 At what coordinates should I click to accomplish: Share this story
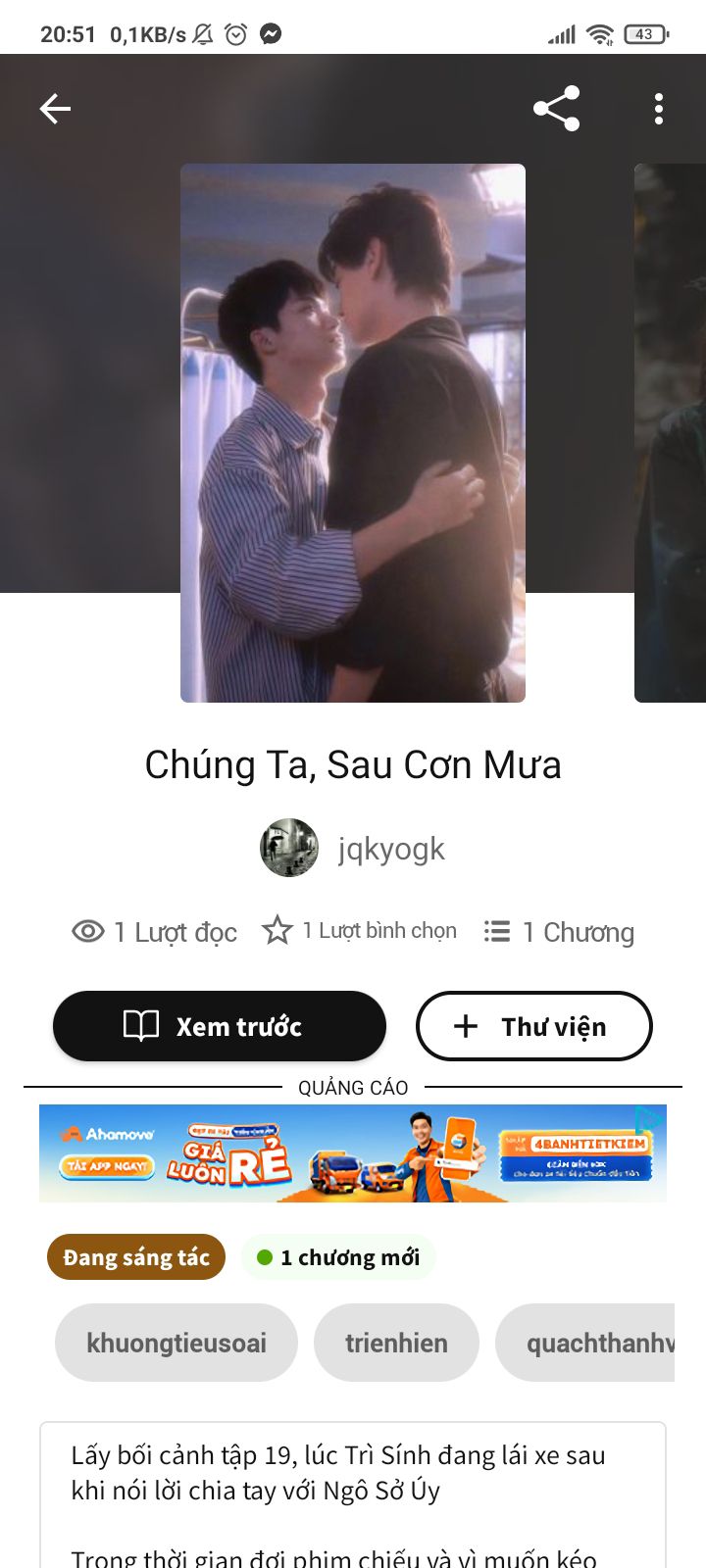coord(556,109)
